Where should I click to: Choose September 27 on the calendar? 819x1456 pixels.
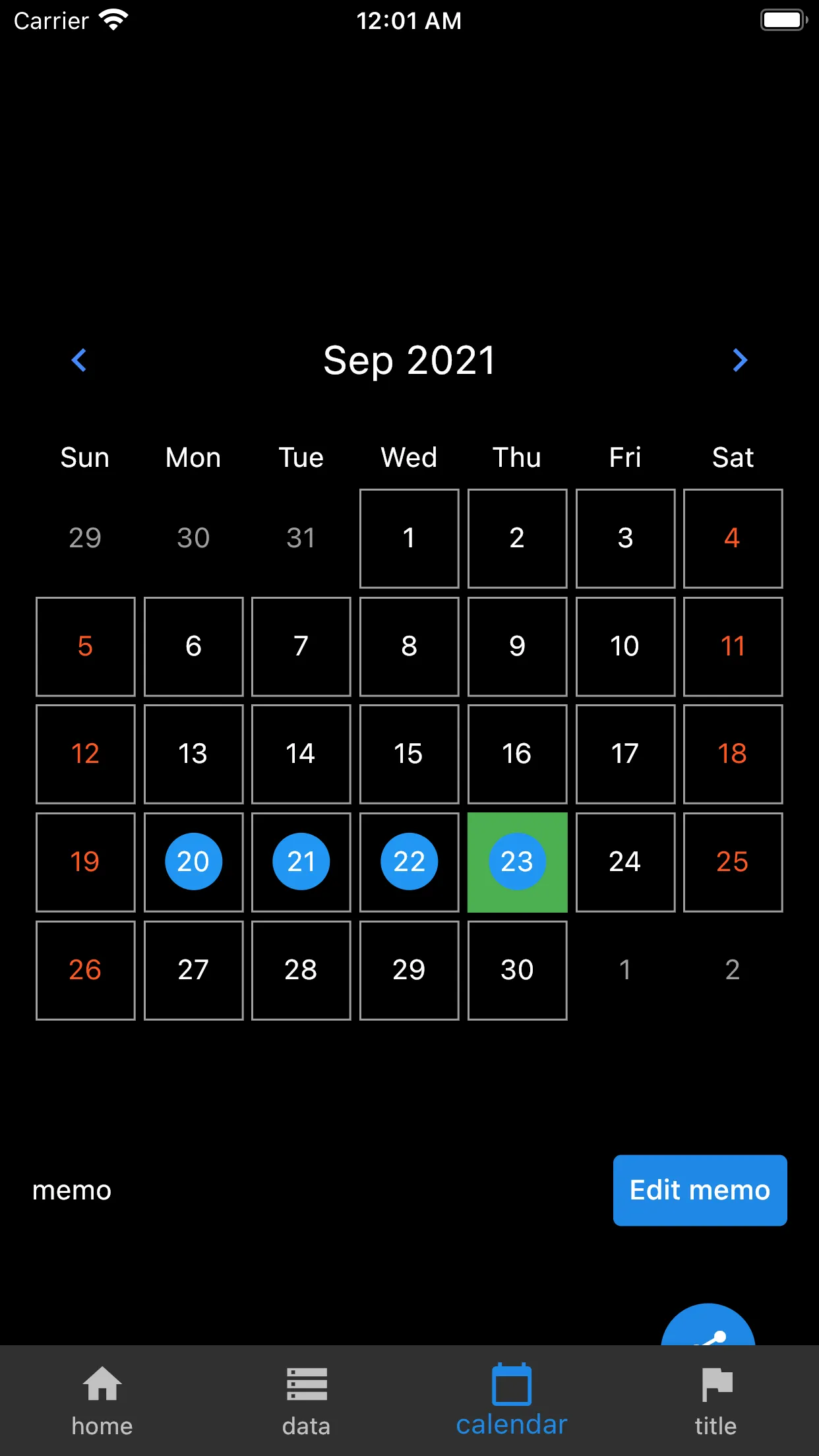(x=193, y=970)
